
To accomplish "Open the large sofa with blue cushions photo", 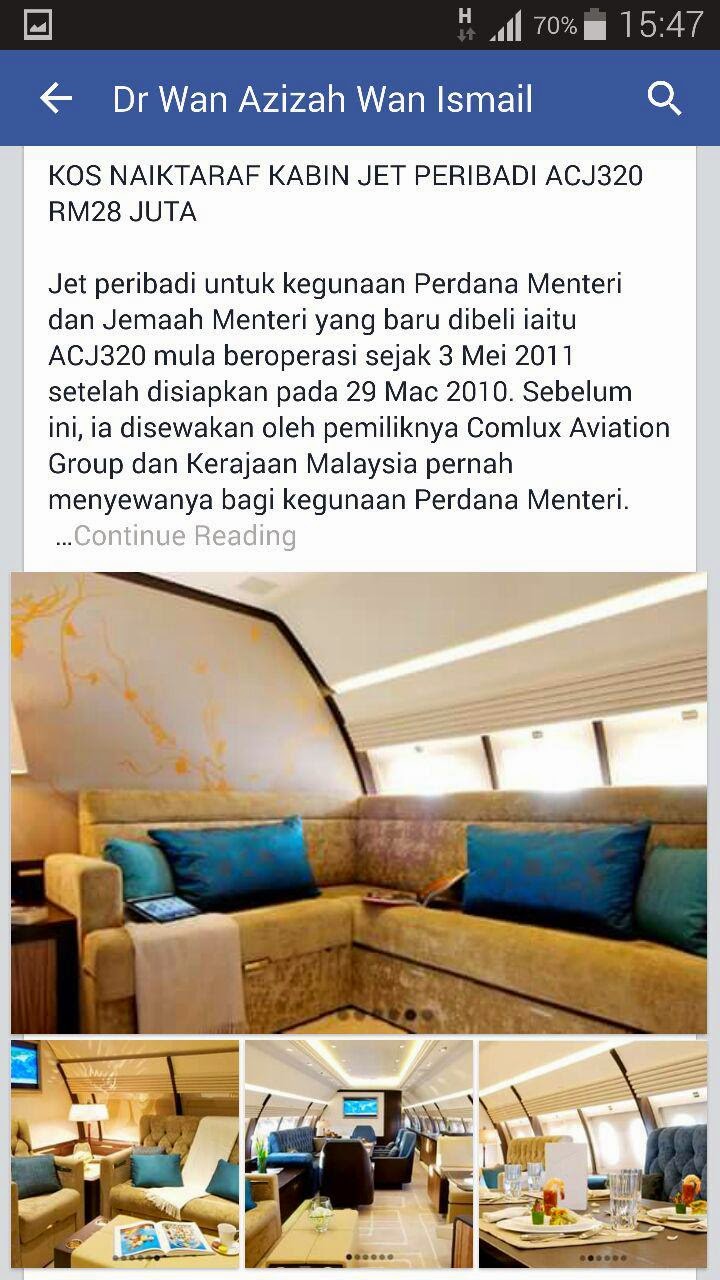I will tap(359, 802).
